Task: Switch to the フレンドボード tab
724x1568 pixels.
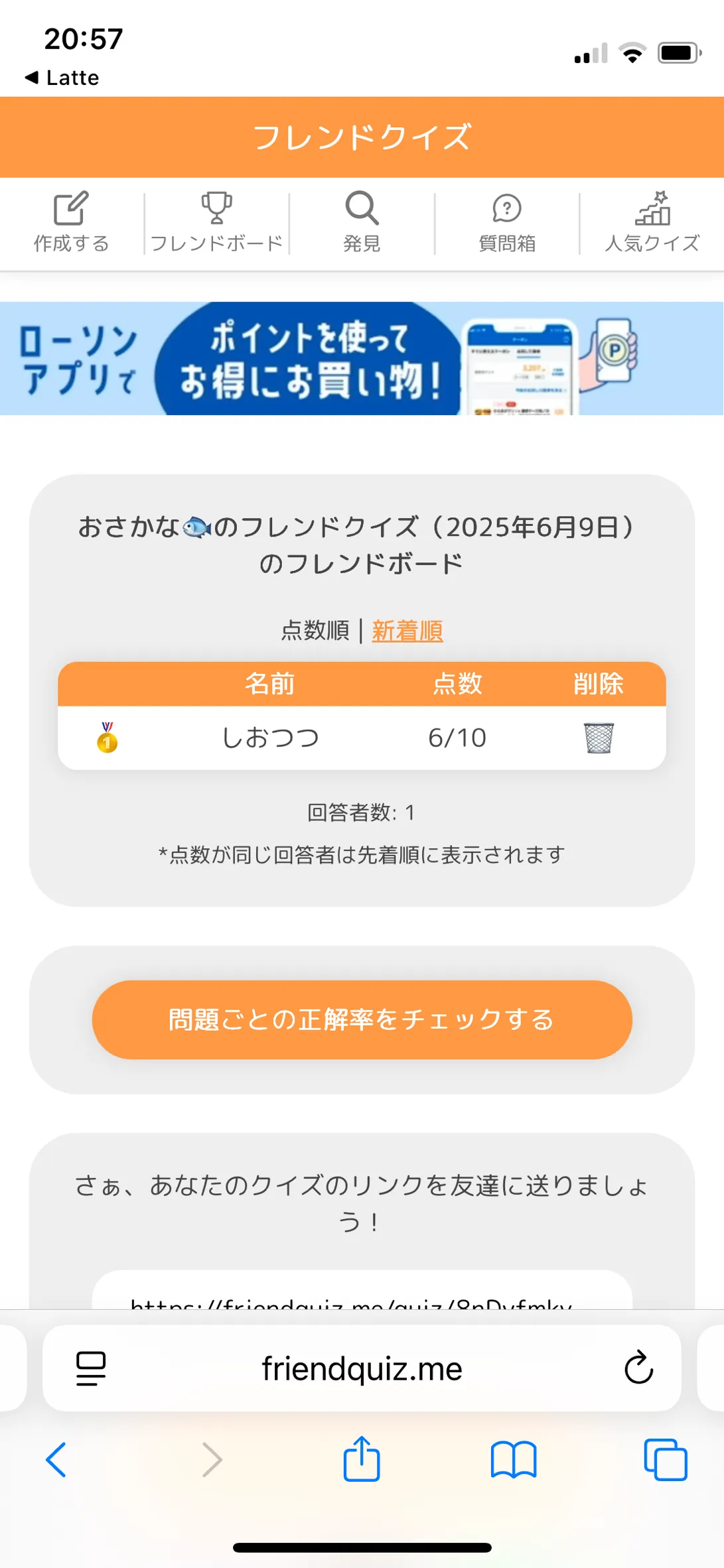Action: click(216, 223)
